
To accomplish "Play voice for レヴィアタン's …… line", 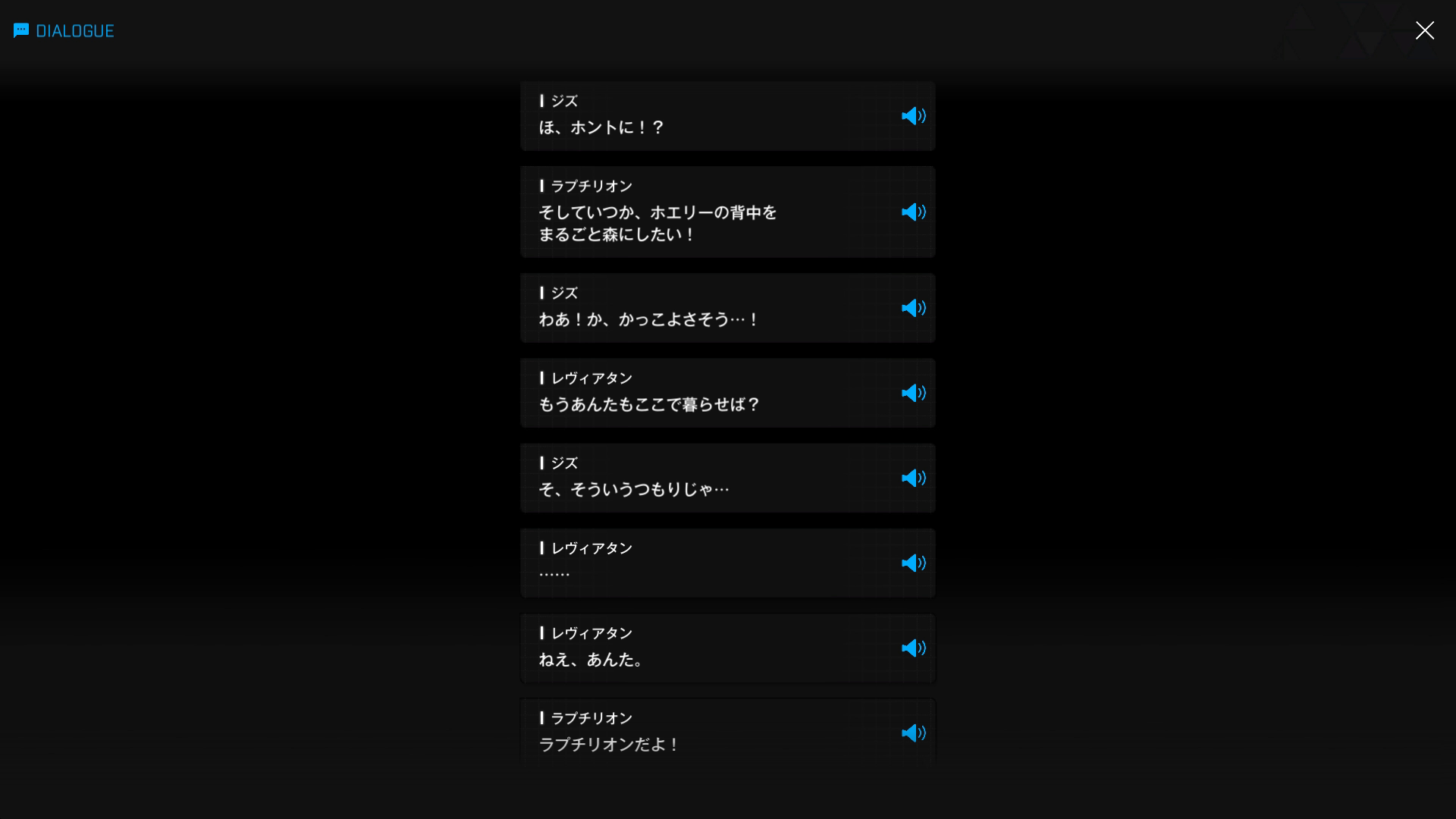I will click(913, 563).
